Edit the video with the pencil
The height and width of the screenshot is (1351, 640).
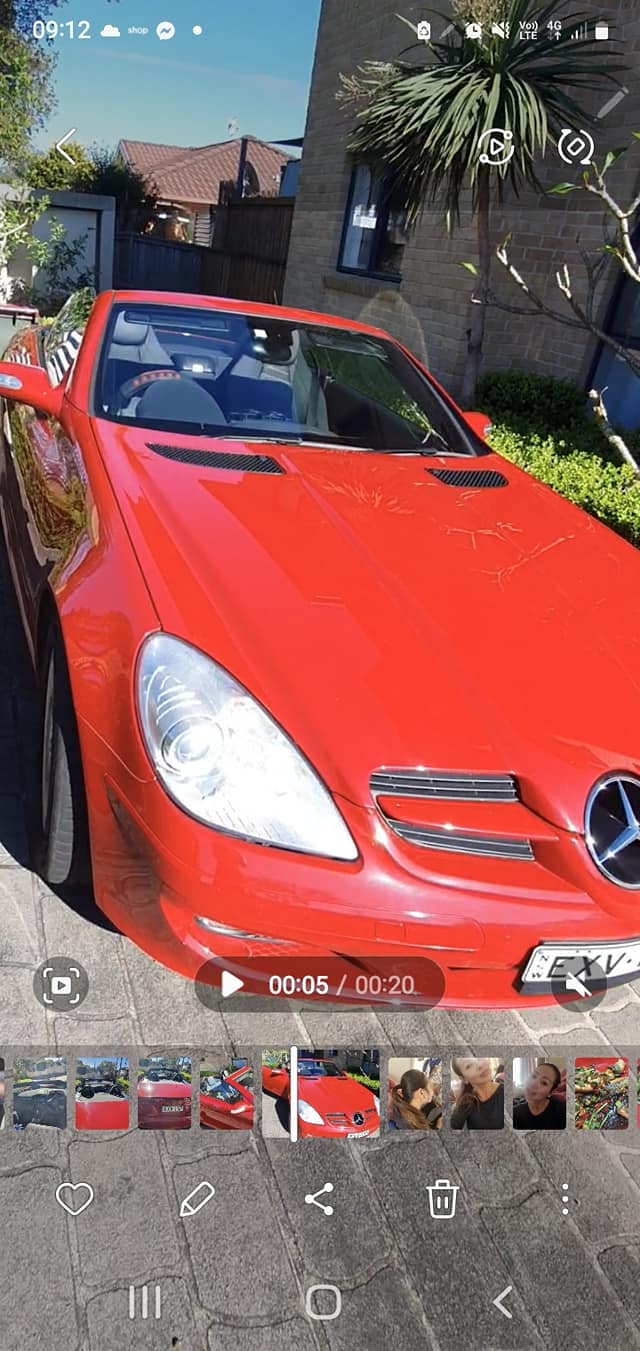pyautogui.click(x=197, y=1198)
